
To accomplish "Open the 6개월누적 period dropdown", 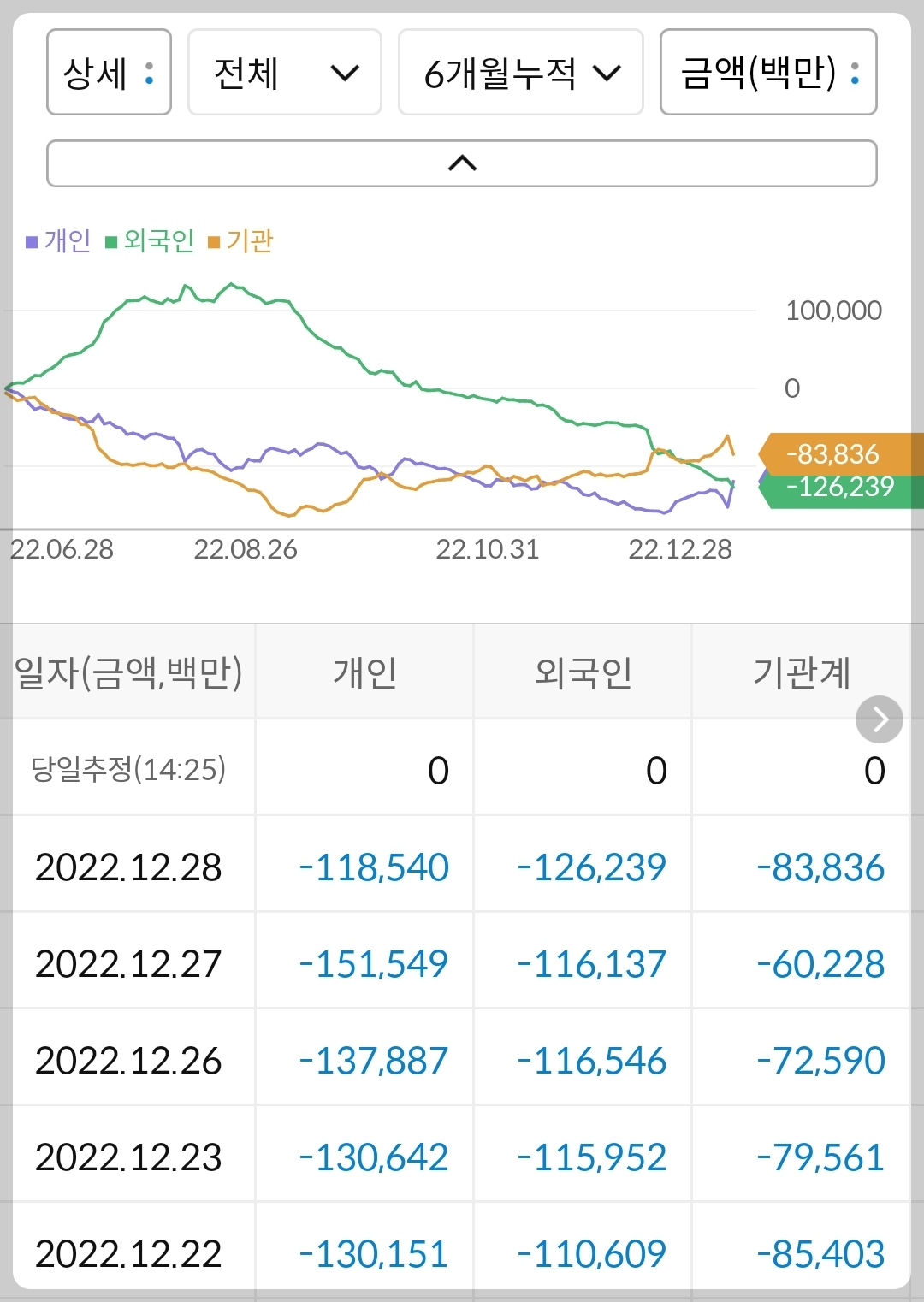I will pos(520,73).
